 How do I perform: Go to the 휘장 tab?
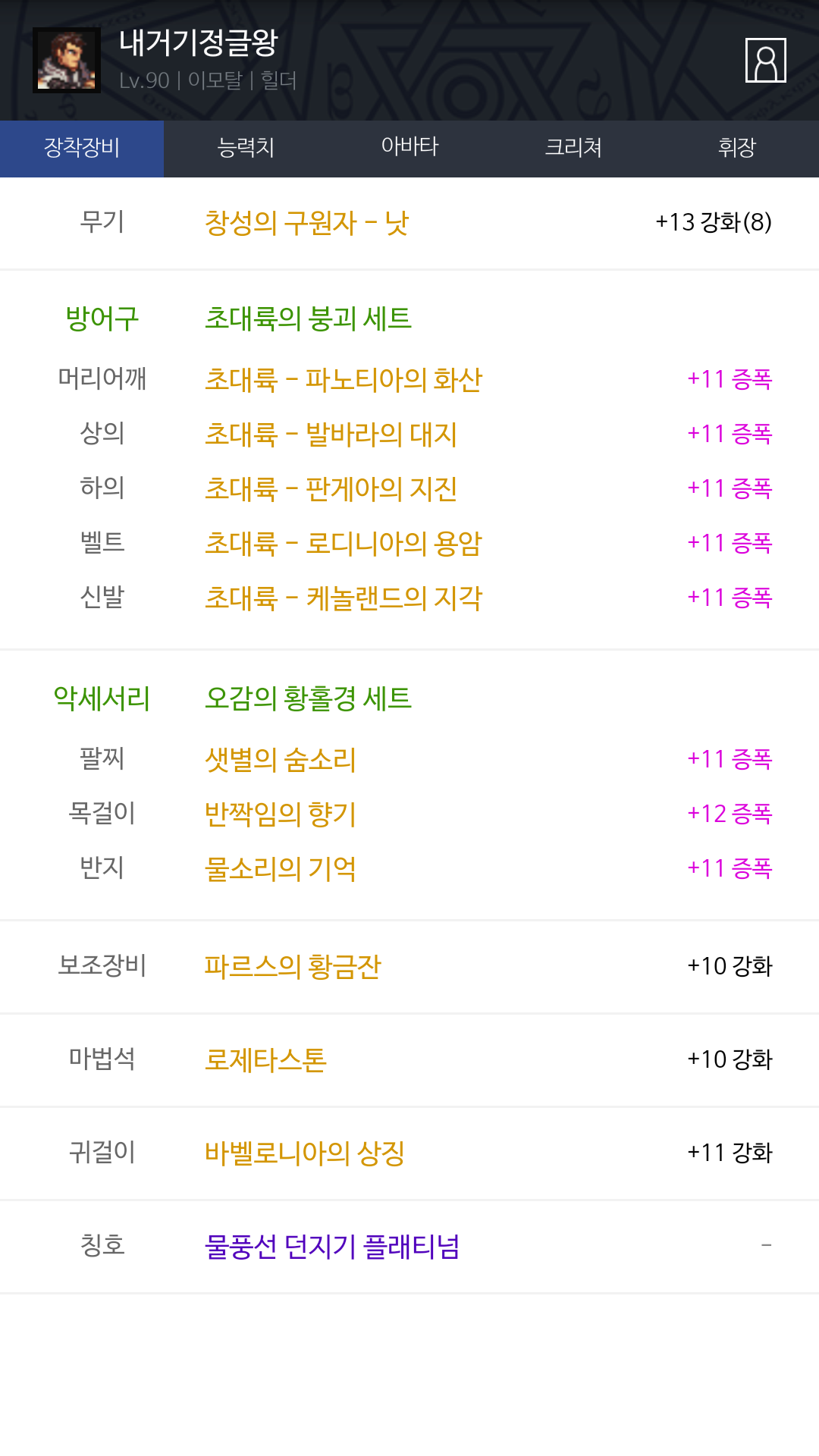click(737, 148)
